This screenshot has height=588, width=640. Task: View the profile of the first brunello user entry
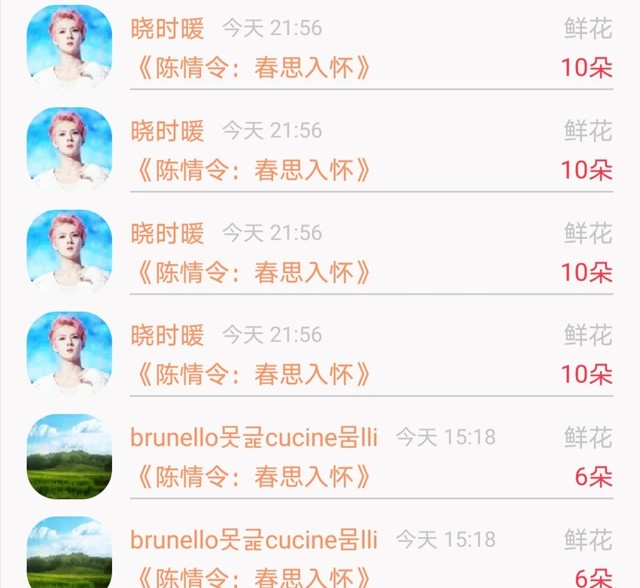[254, 437]
